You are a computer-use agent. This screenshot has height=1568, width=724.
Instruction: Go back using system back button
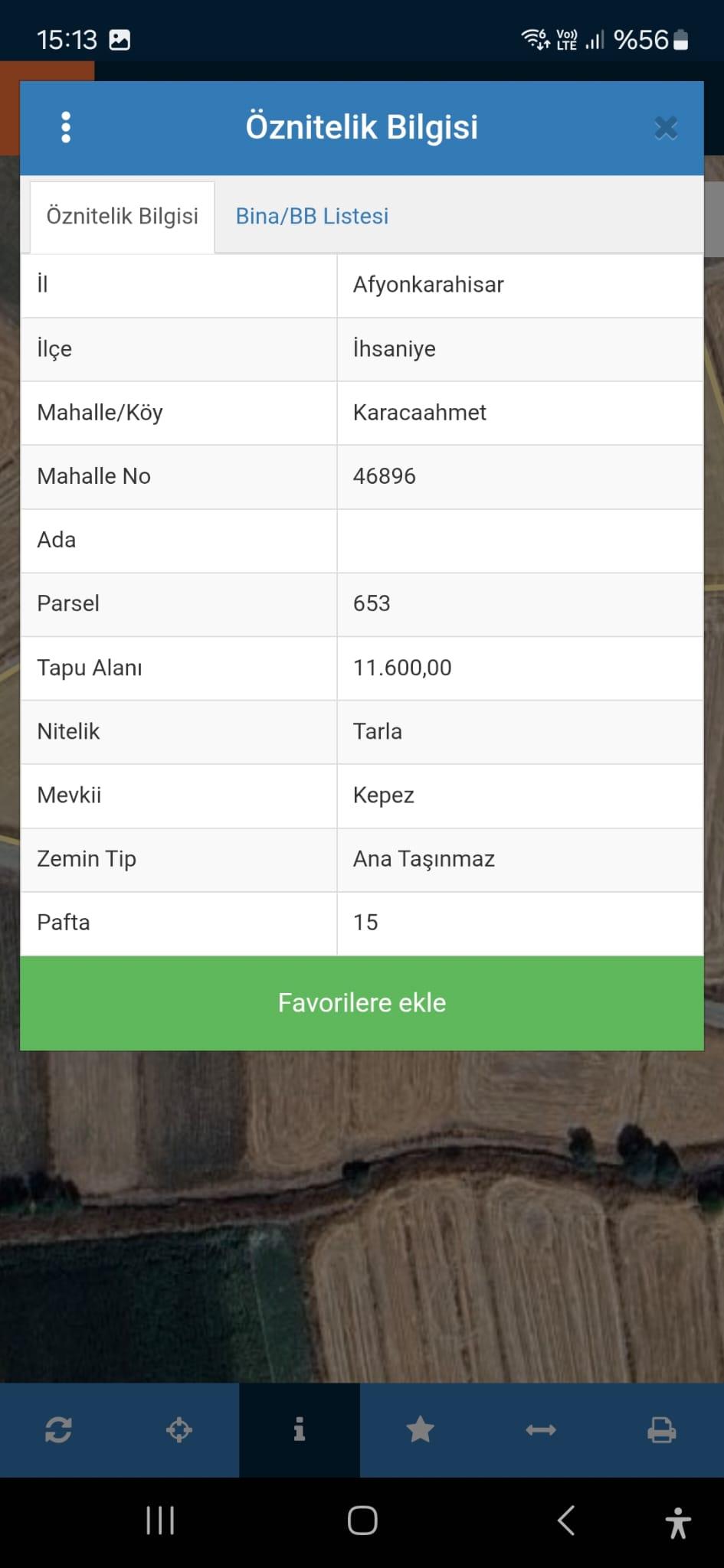pos(566,1521)
